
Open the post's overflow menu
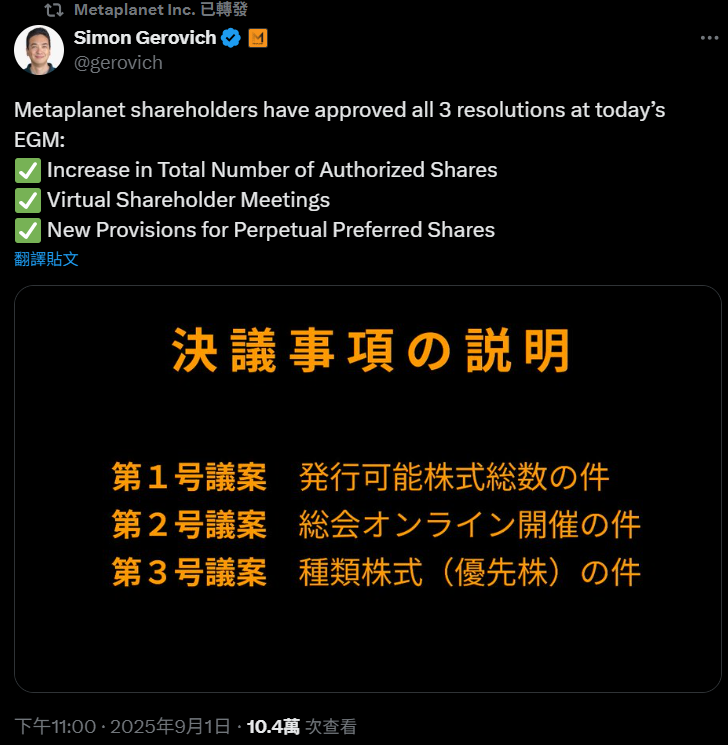coord(707,38)
